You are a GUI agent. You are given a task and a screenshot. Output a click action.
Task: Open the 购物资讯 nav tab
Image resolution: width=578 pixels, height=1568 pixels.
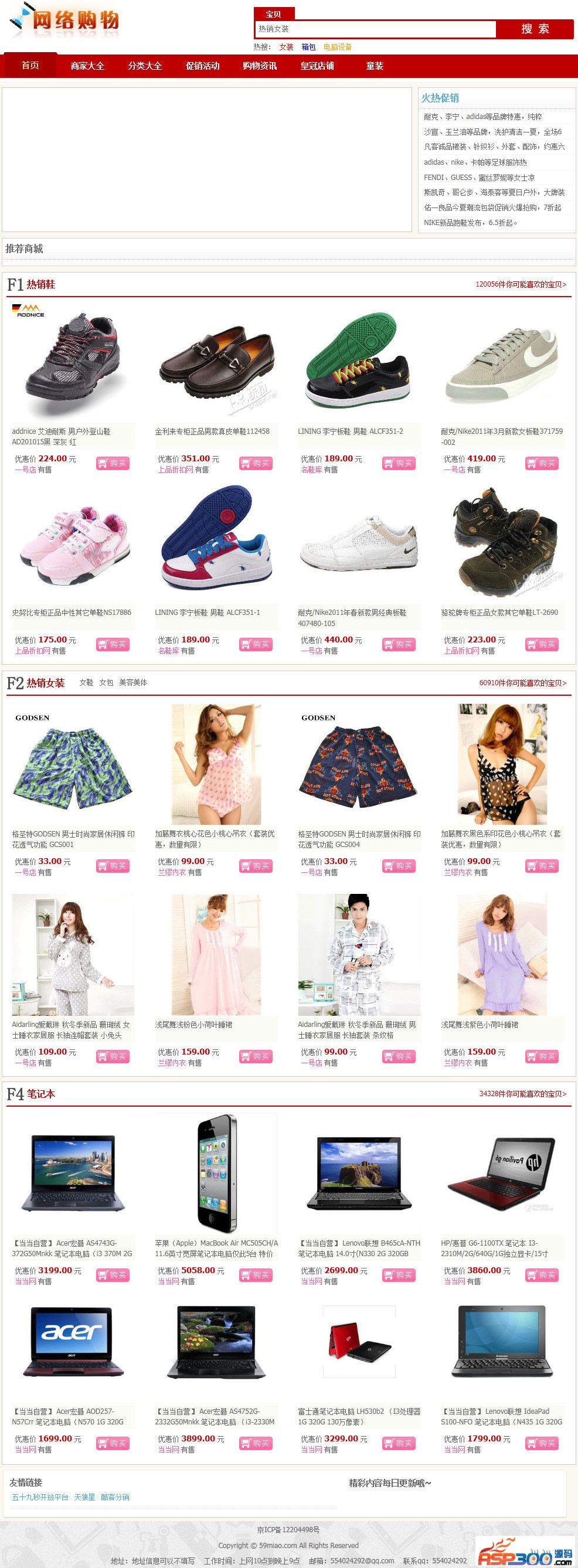coord(260,66)
